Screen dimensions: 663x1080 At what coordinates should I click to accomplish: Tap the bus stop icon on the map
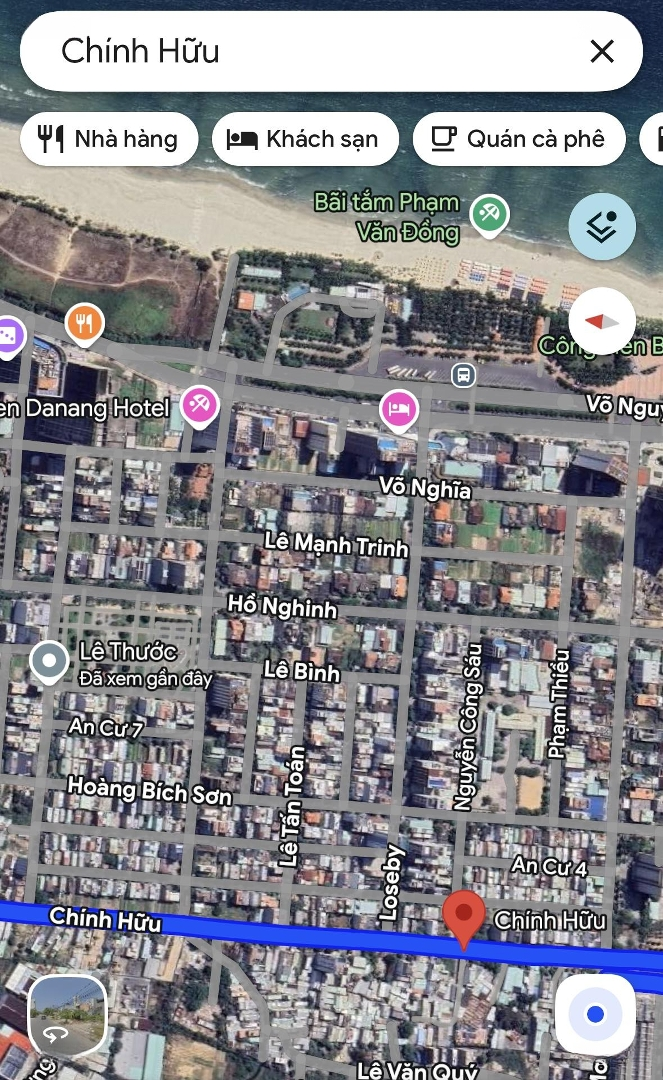[462, 376]
